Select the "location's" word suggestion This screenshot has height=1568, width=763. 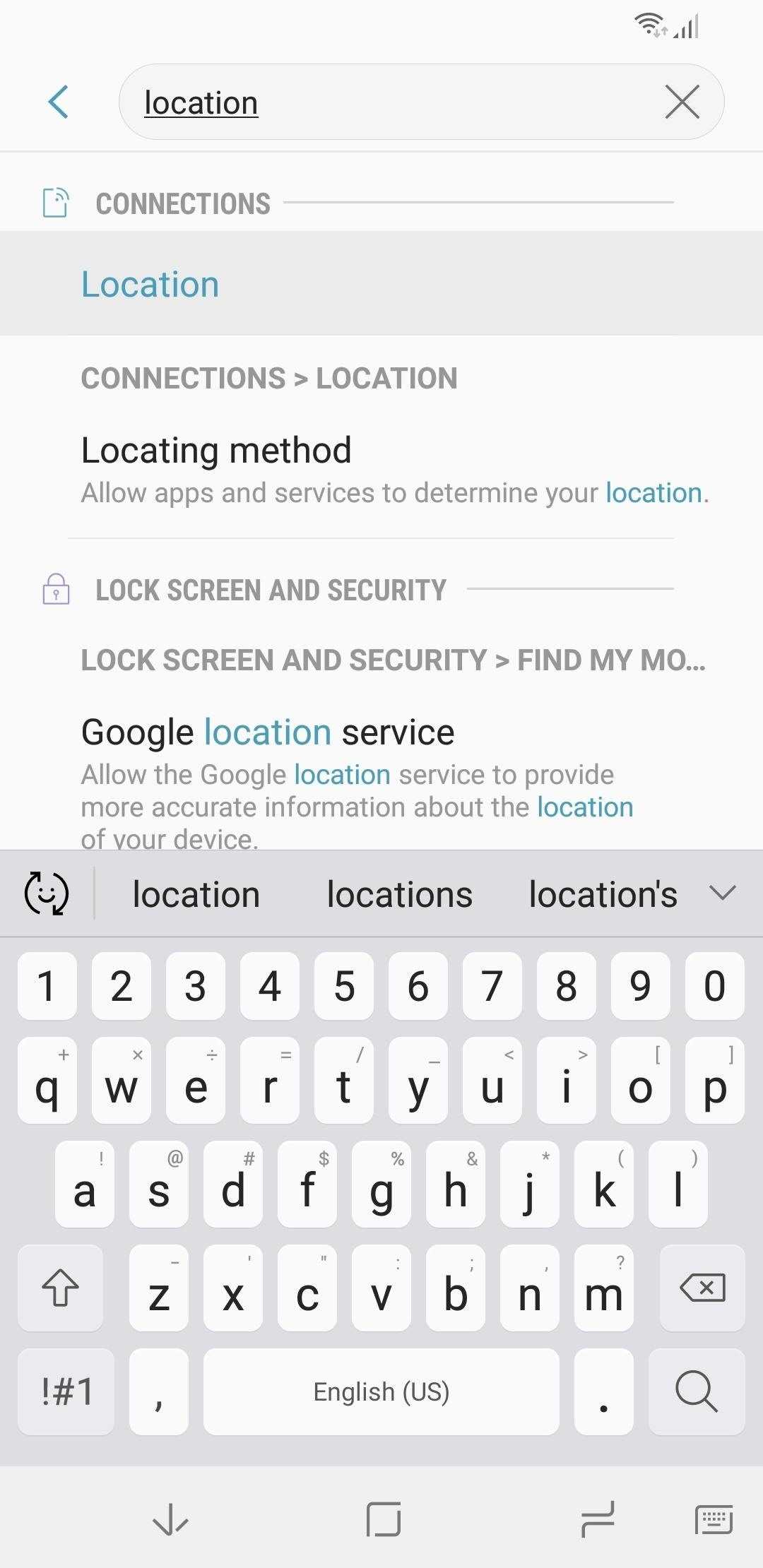coord(603,894)
